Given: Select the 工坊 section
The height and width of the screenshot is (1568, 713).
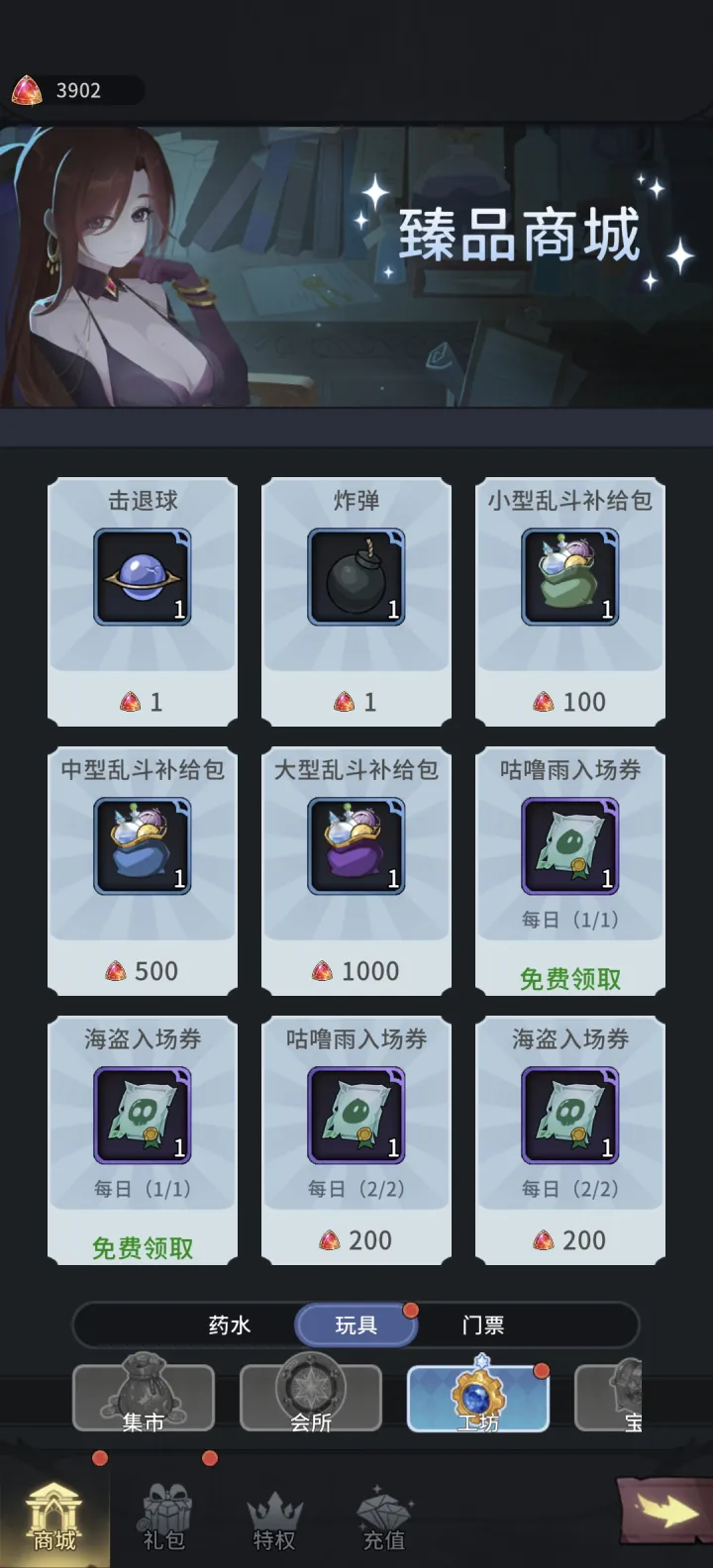Looking at the screenshot, I should pos(478,1398).
